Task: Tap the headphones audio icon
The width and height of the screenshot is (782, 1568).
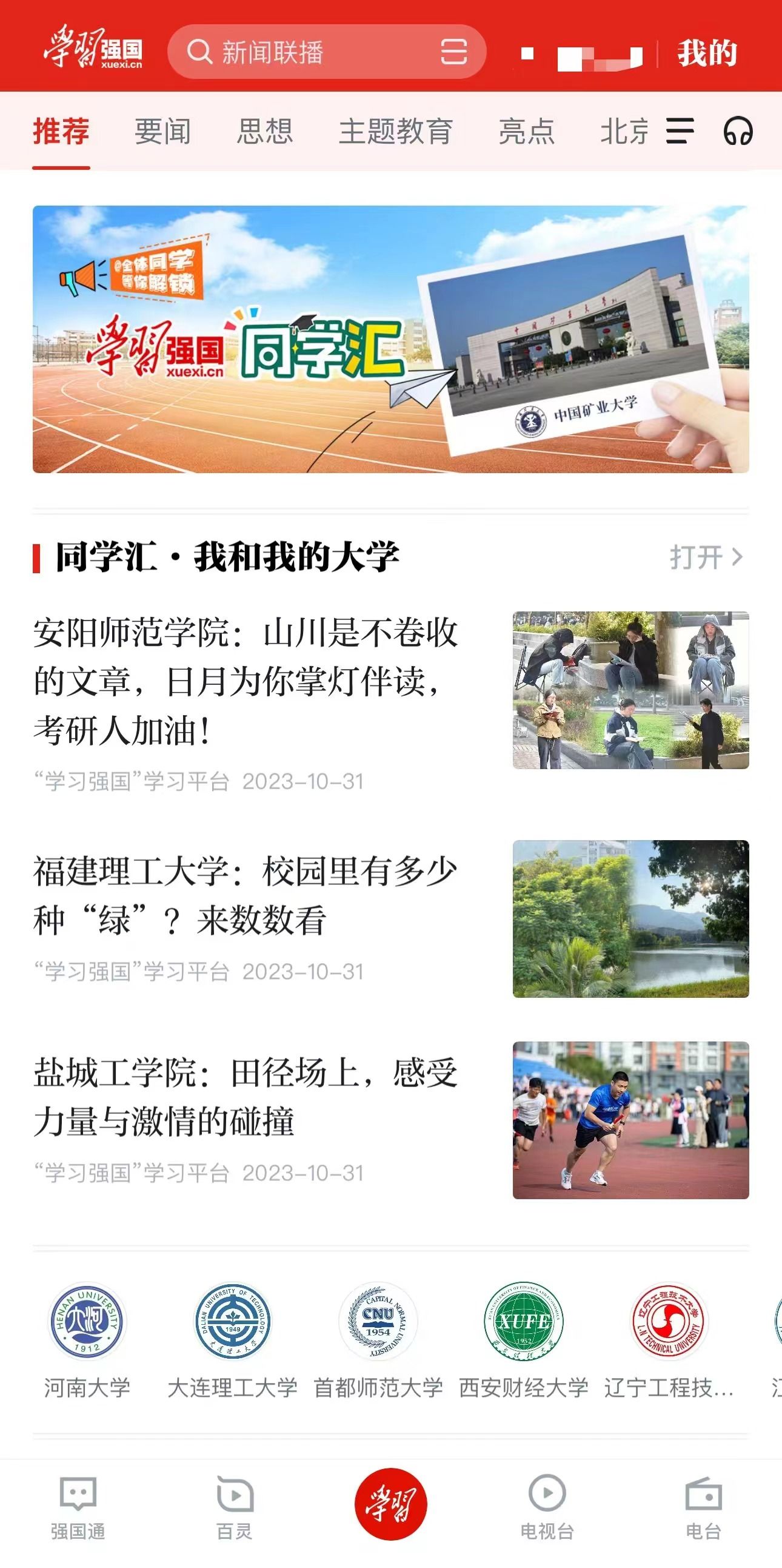Action: [738, 131]
